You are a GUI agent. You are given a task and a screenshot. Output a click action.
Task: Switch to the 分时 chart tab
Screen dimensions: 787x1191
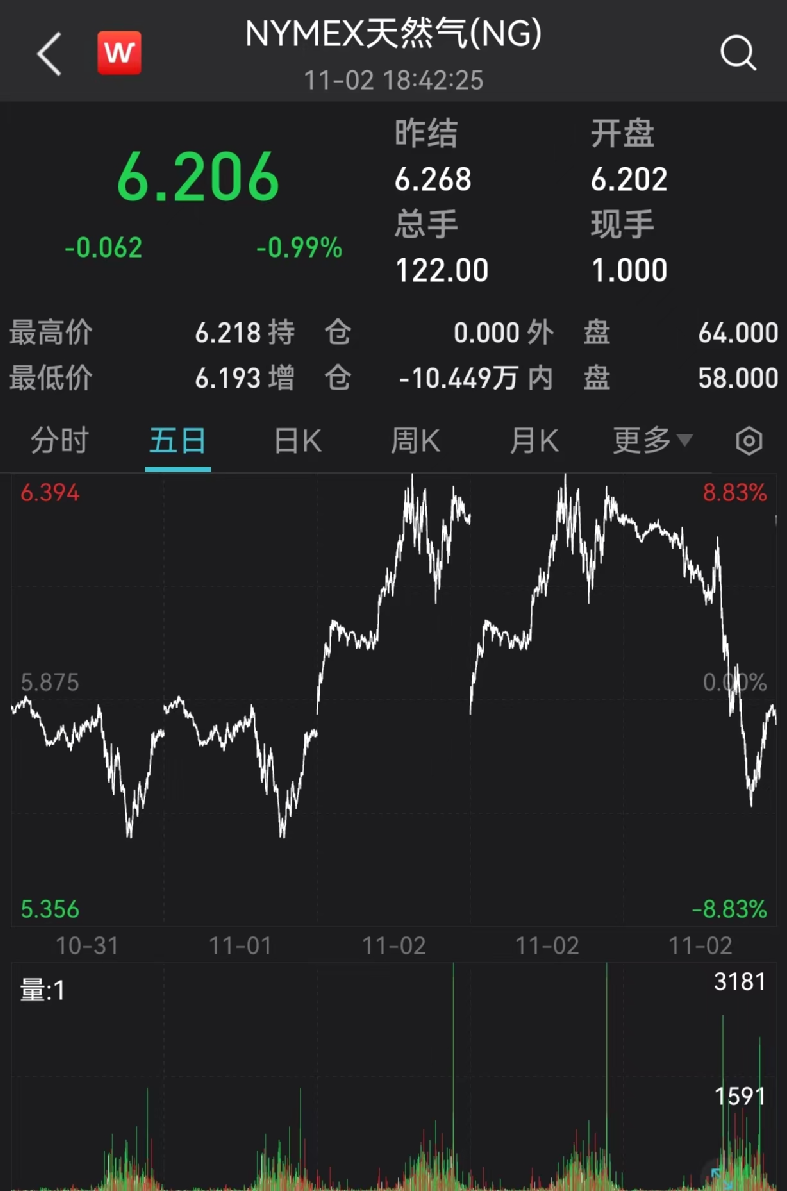pyautogui.click(x=59, y=440)
